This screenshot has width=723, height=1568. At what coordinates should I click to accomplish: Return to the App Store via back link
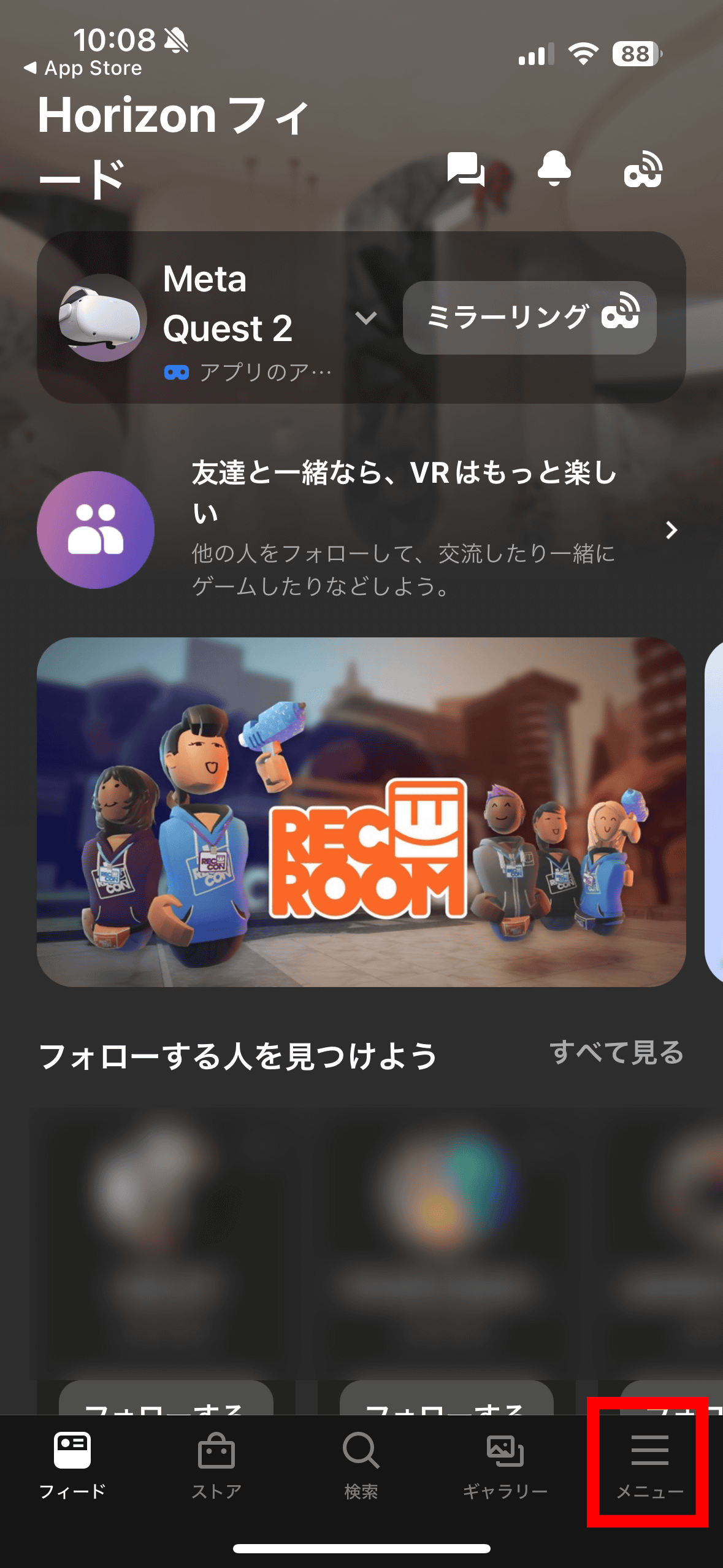click(83, 68)
